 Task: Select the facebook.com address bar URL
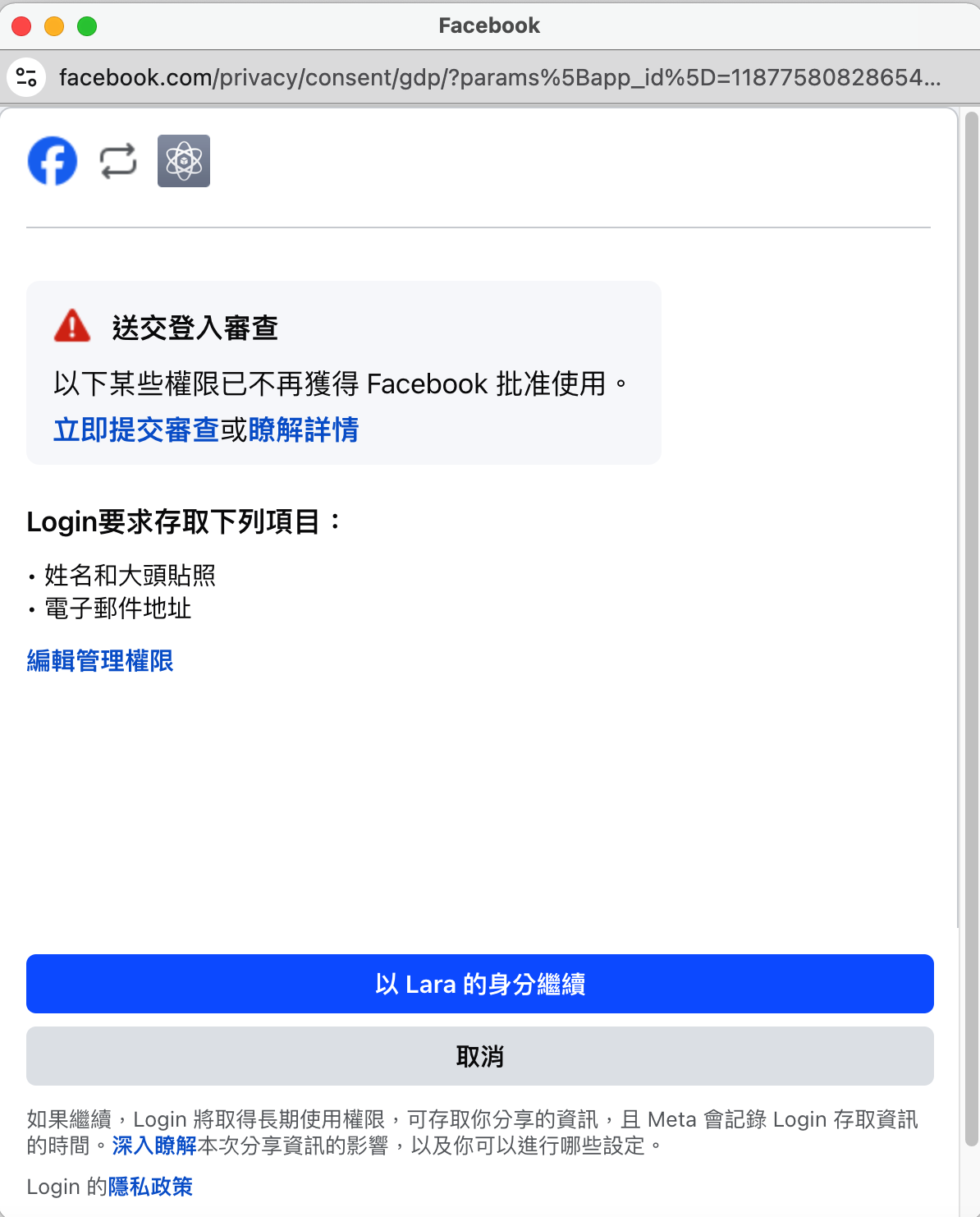click(499, 77)
